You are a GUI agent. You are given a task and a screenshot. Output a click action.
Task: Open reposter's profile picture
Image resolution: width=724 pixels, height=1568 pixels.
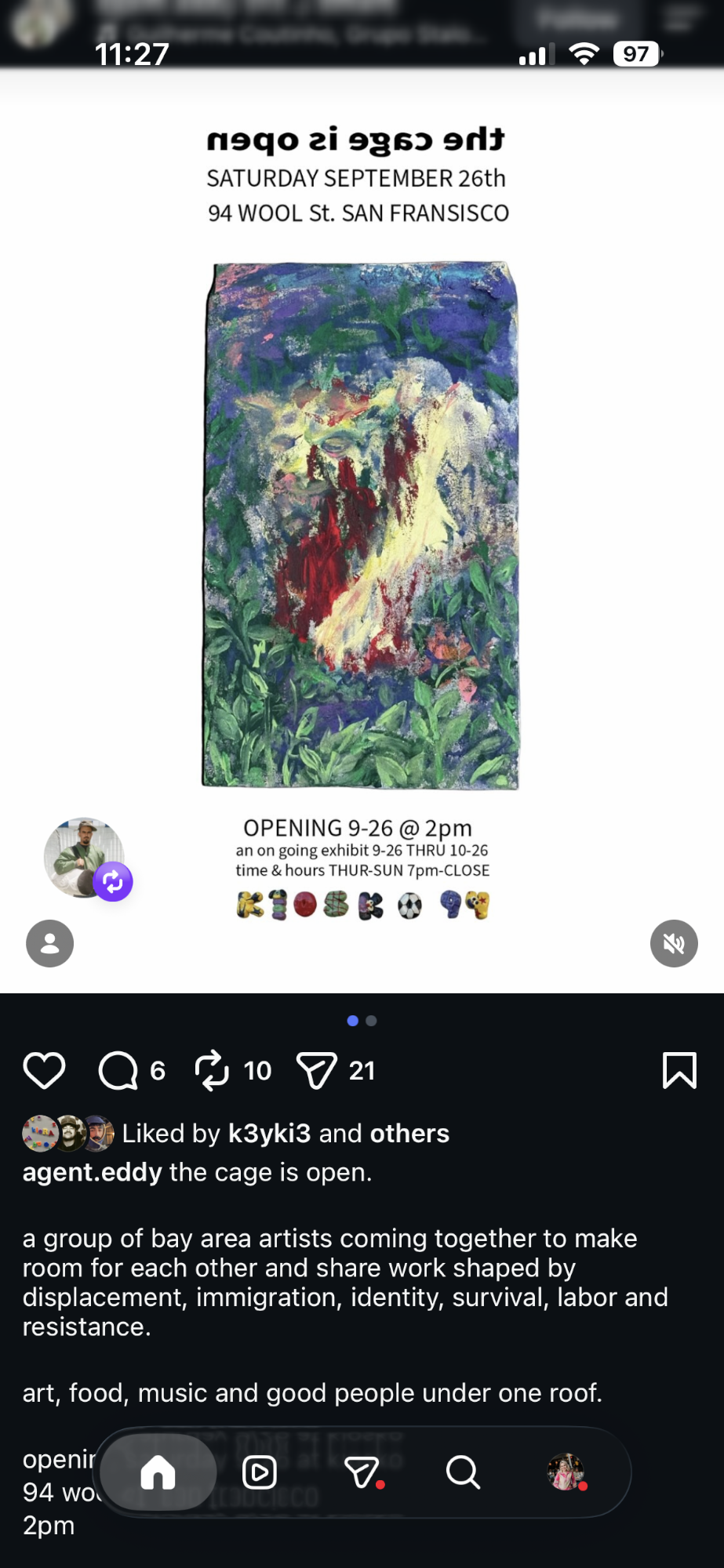click(x=84, y=858)
